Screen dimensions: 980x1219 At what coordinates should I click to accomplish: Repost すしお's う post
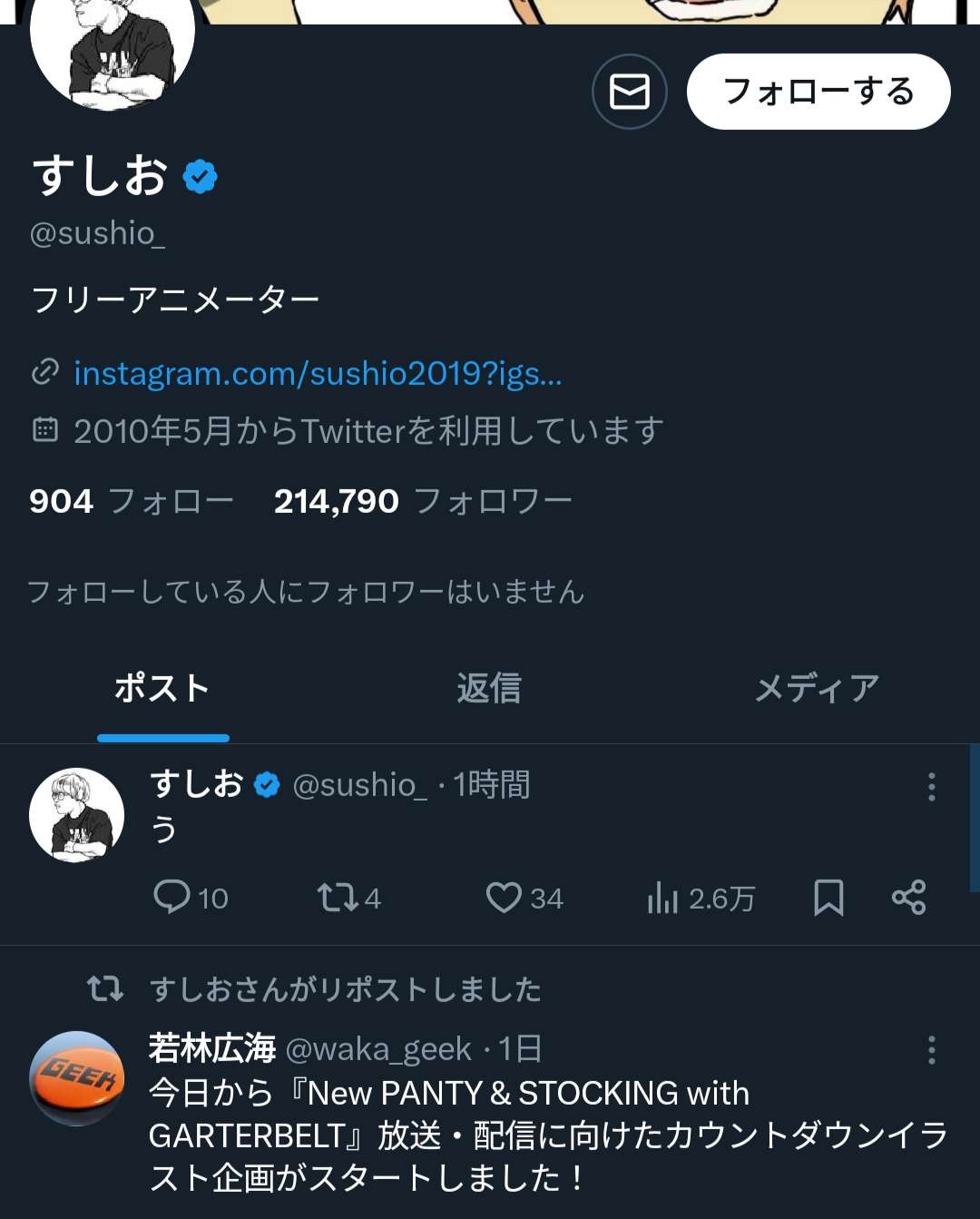[337, 898]
